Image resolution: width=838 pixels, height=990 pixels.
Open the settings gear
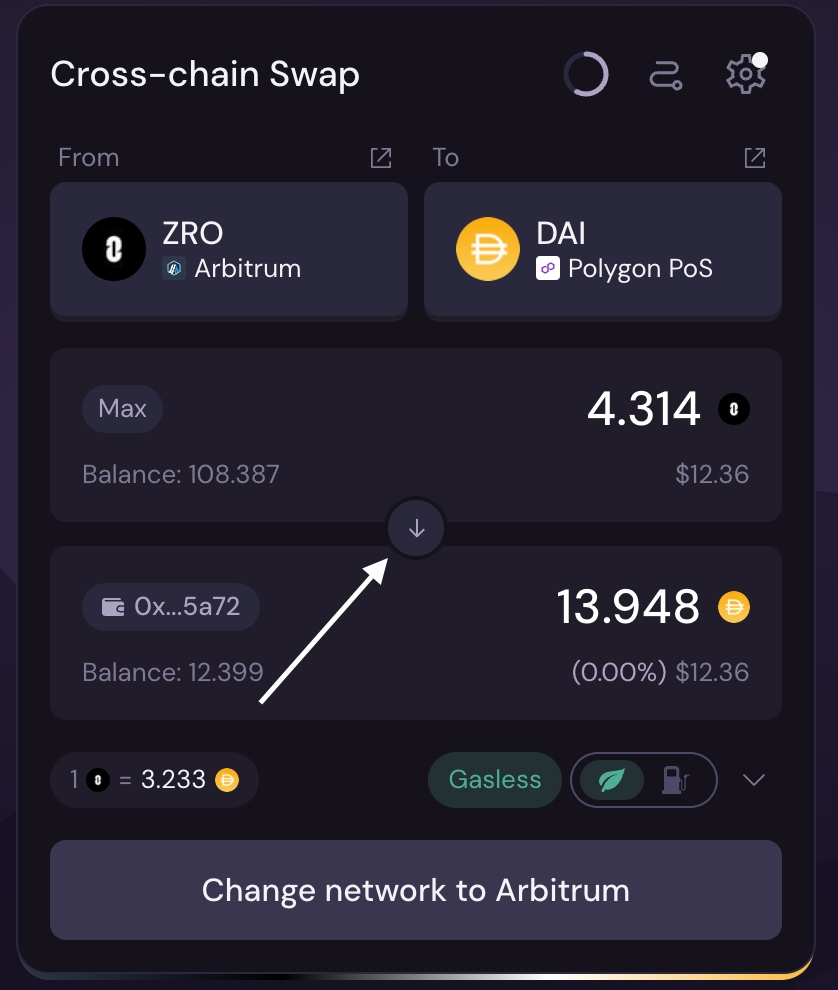pyautogui.click(x=744, y=75)
